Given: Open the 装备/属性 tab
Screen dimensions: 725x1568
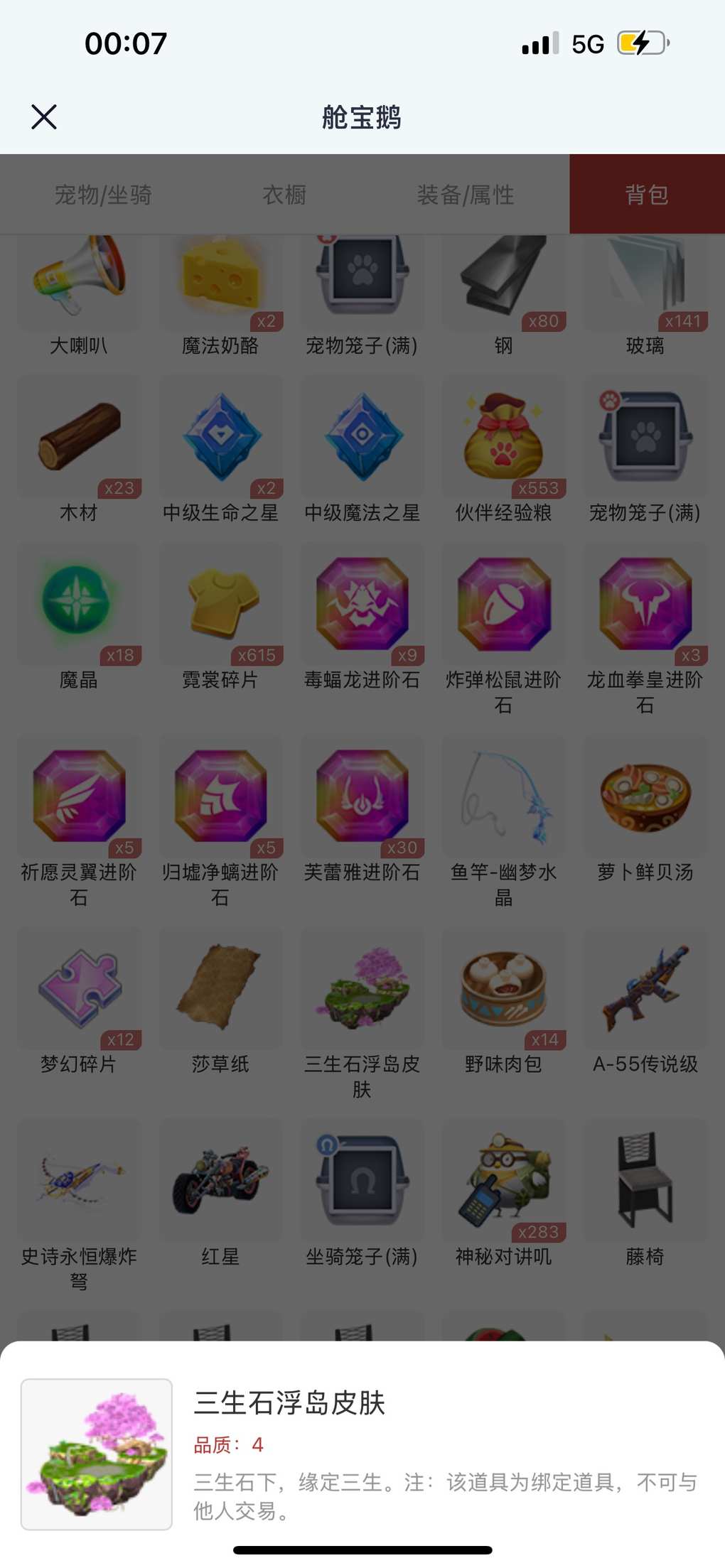Looking at the screenshot, I should click(466, 195).
